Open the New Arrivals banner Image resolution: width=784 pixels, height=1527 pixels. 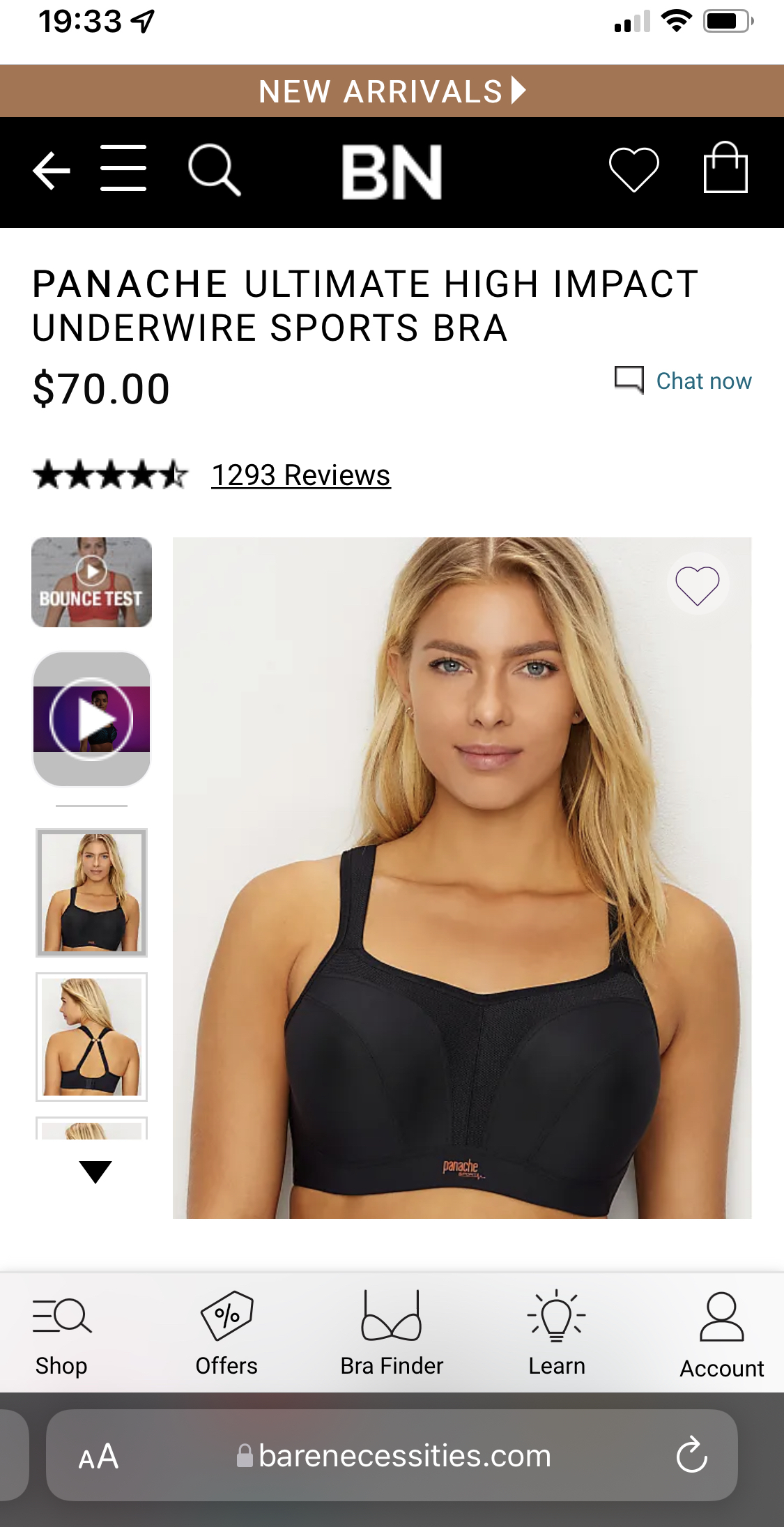392,91
